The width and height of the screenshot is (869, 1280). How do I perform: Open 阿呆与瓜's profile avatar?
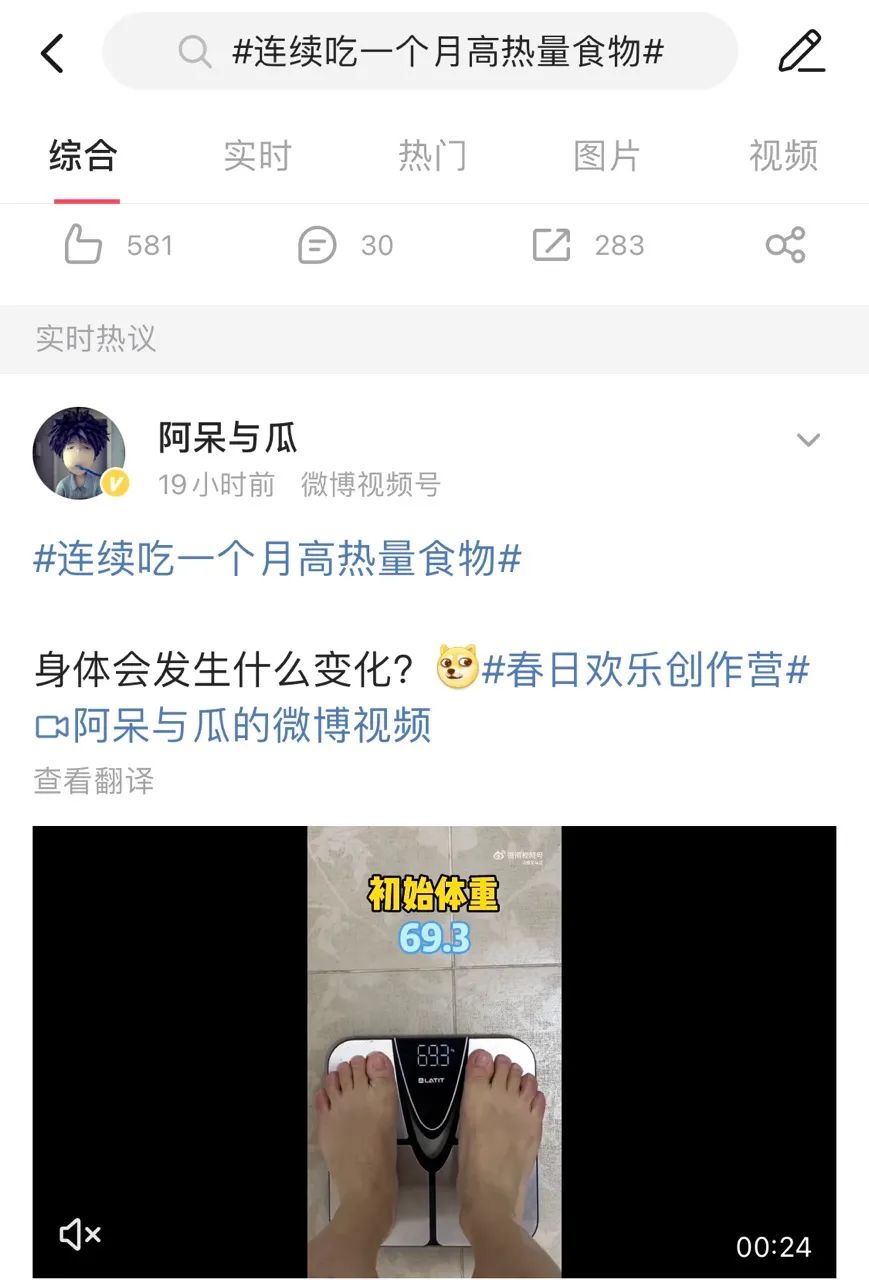tap(79, 453)
